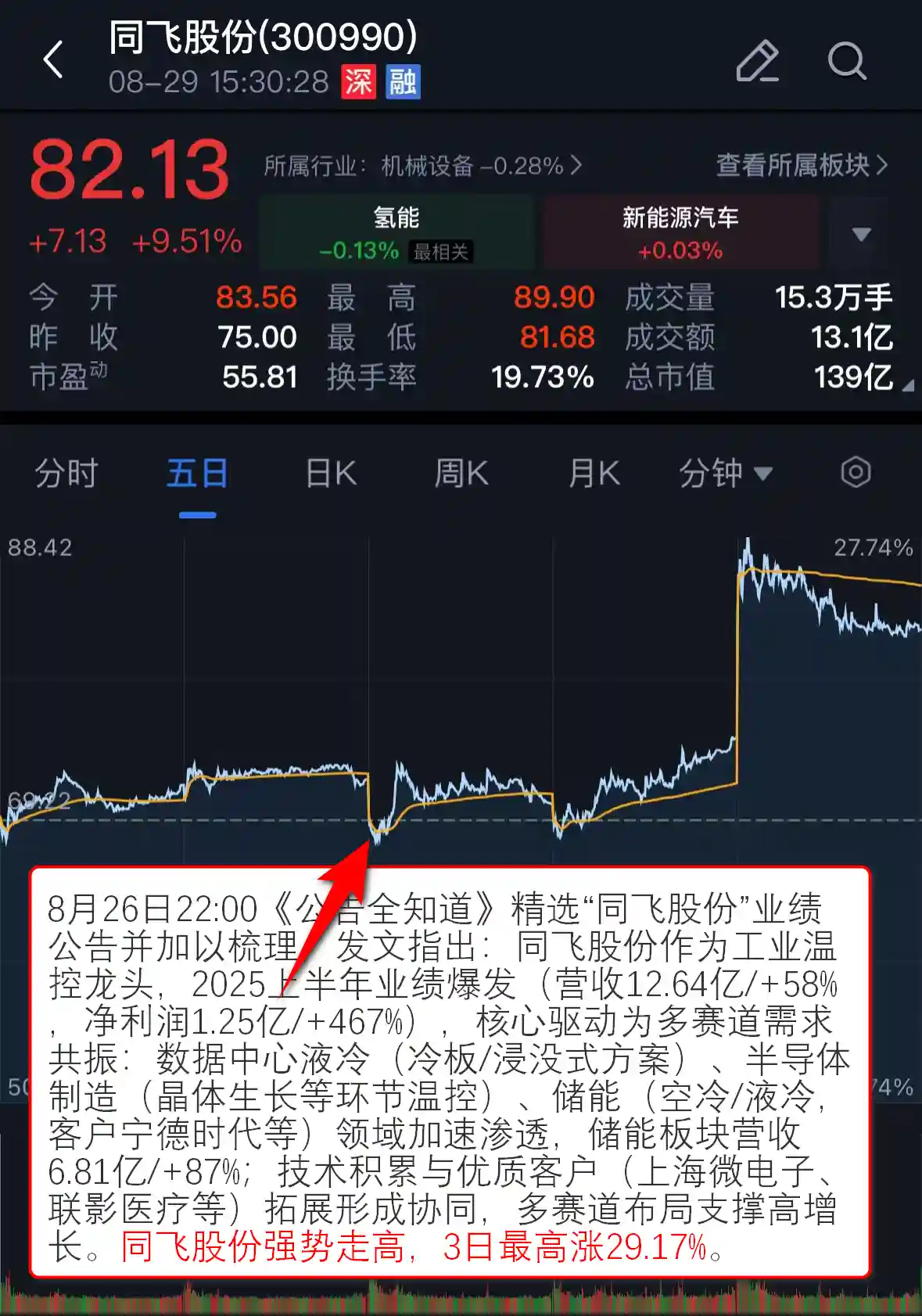
Task: Switch chart to 分时 intraday mode
Action: coord(66,473)
